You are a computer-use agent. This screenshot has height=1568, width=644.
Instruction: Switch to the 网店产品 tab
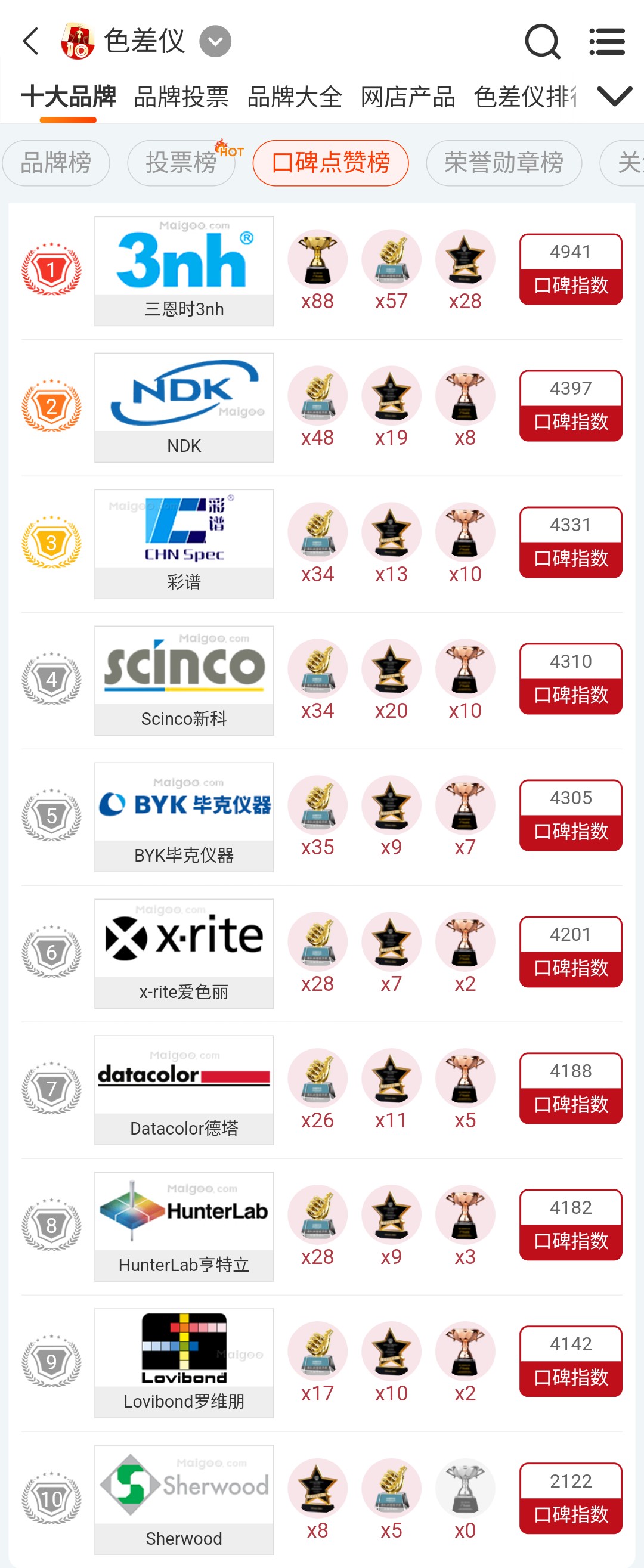tap(408, 97)
